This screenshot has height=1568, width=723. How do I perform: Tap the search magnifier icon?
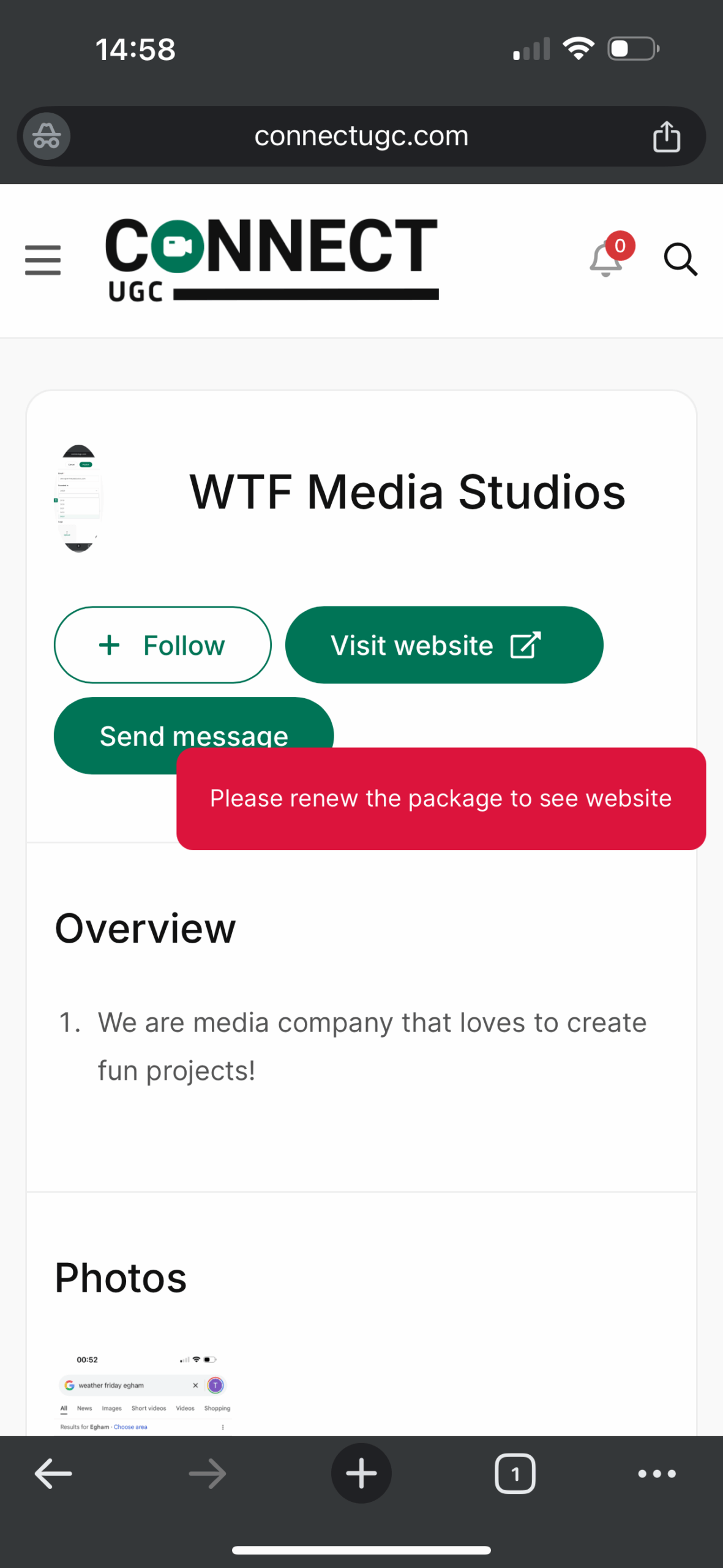[x=681, y=260]
